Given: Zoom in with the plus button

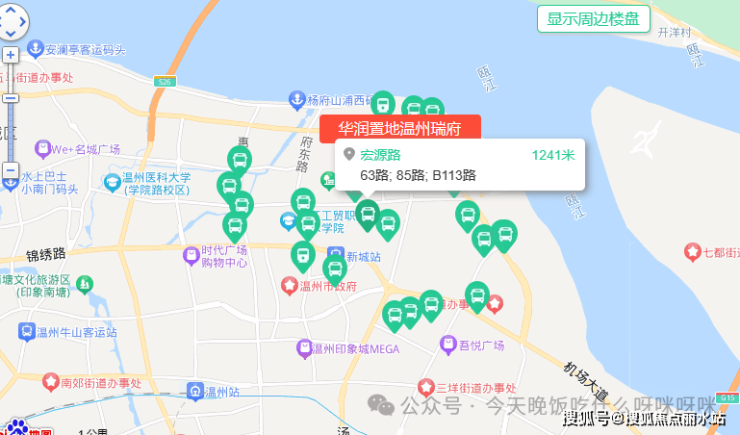Looking at the screenshot, I should [x=10, y=56].
